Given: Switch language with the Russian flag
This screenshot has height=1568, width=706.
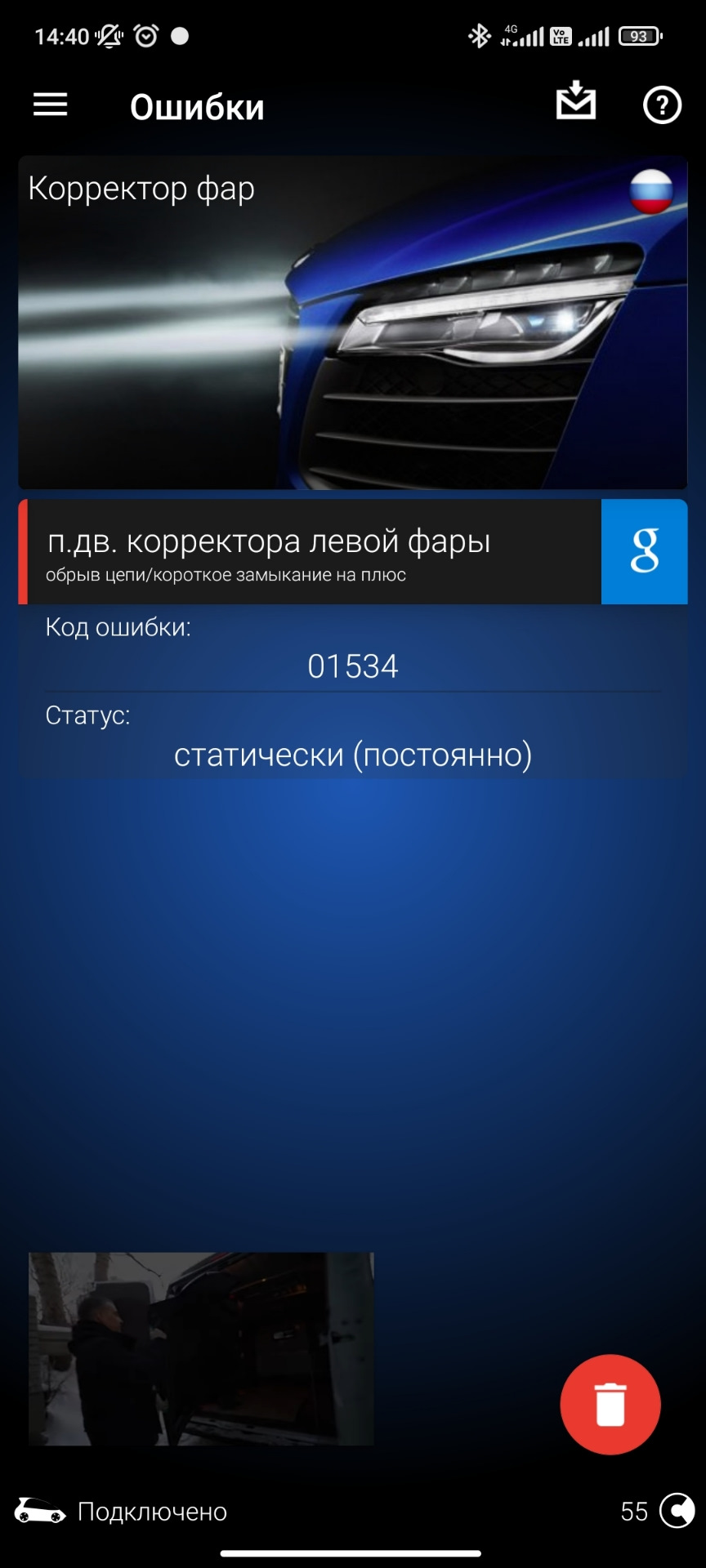Looking at the screenshot, I should pyautogui.click(x=651, y=192).
